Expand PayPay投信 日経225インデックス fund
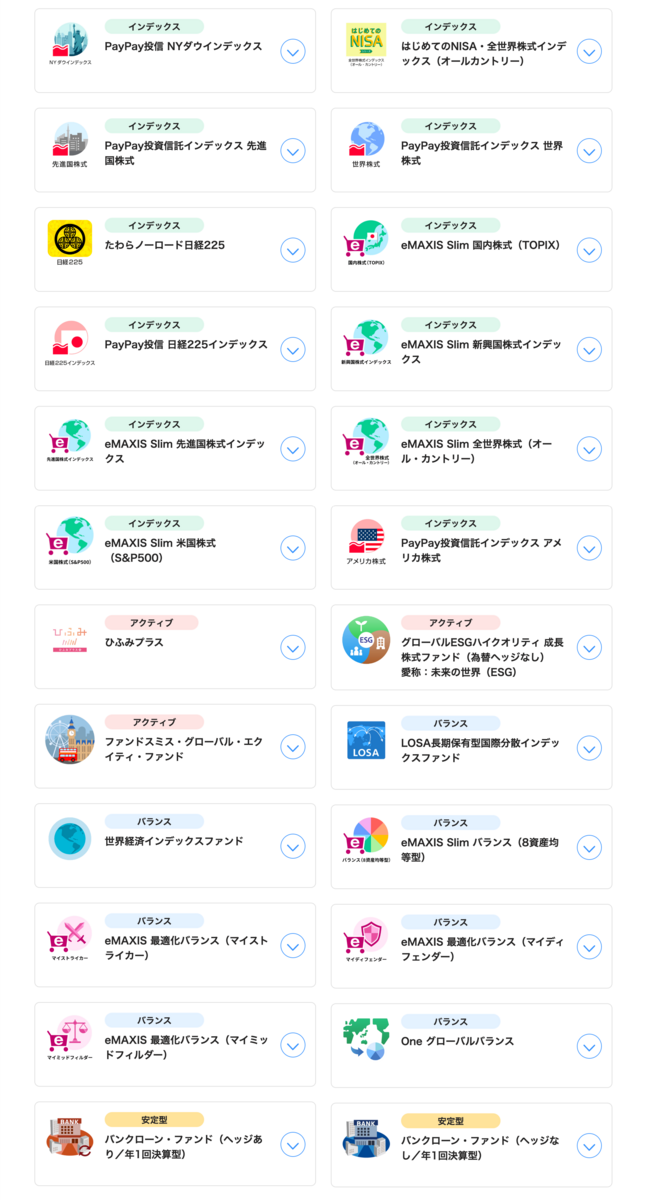This screenshot has width=672, height=1200. pos(292,349)
